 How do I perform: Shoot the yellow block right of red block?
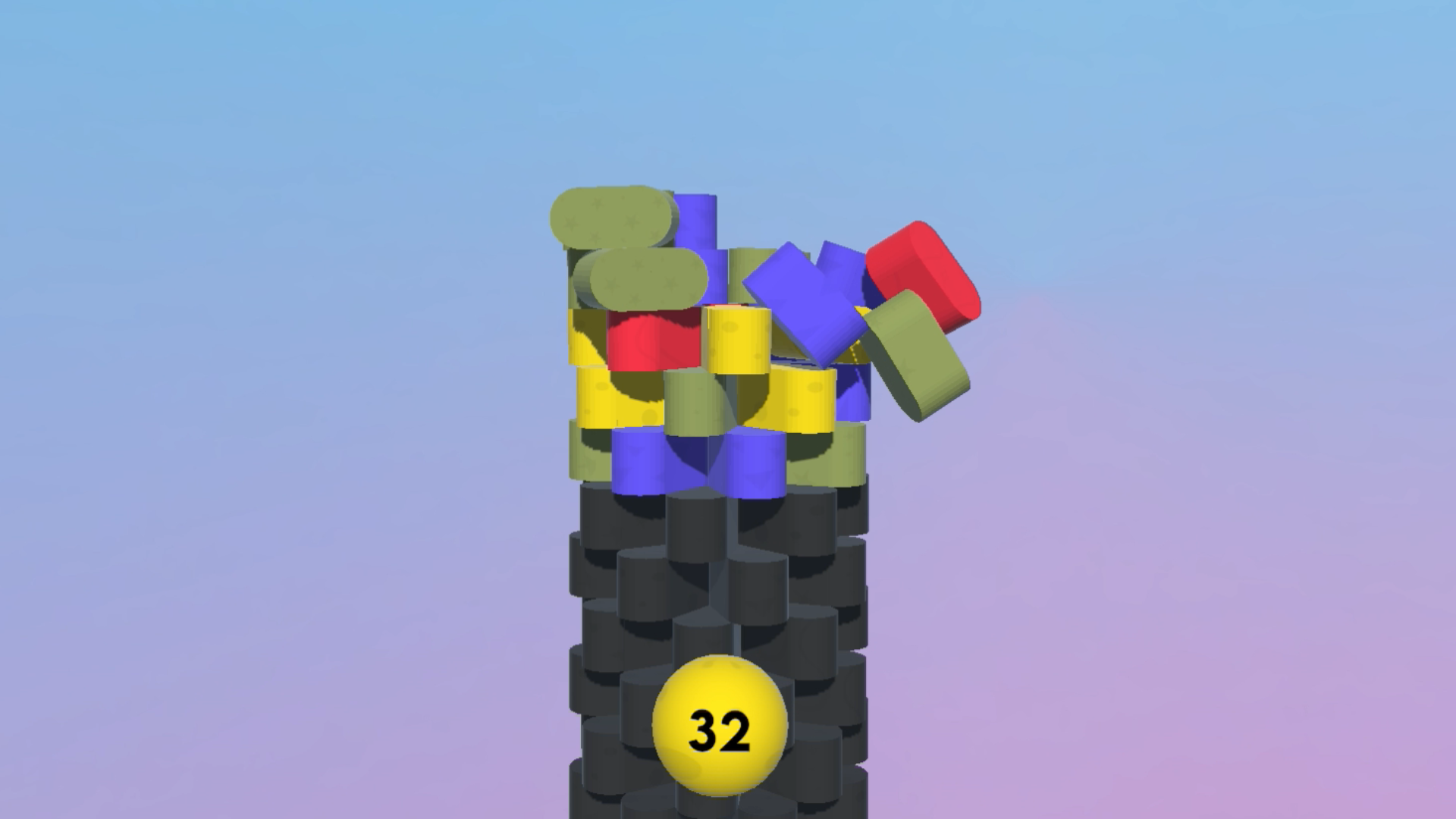[737, 340]
